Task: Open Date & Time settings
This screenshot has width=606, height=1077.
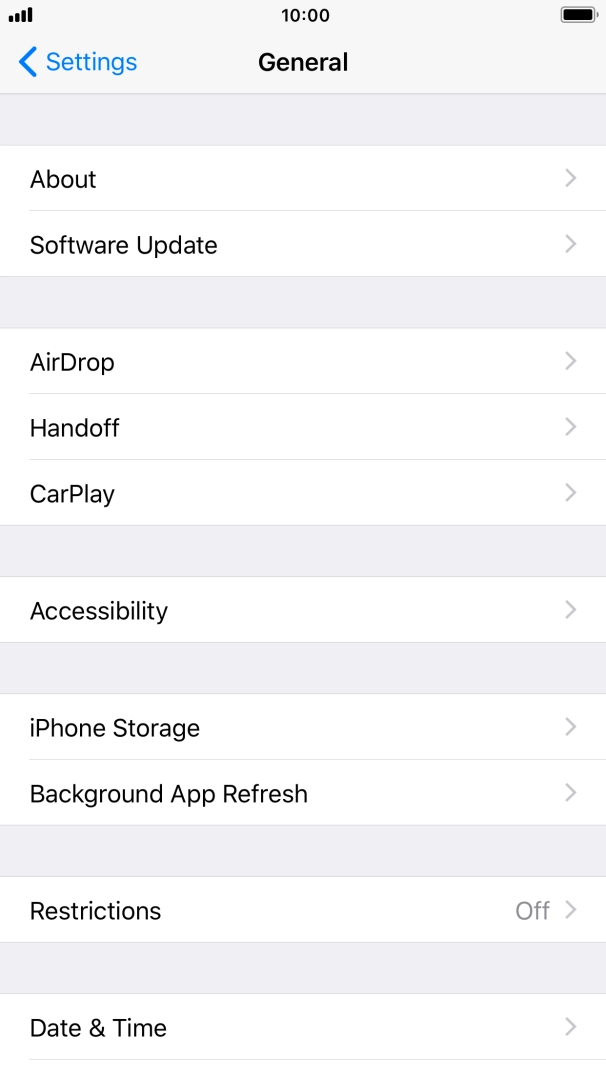Action: click(303, 1028)
